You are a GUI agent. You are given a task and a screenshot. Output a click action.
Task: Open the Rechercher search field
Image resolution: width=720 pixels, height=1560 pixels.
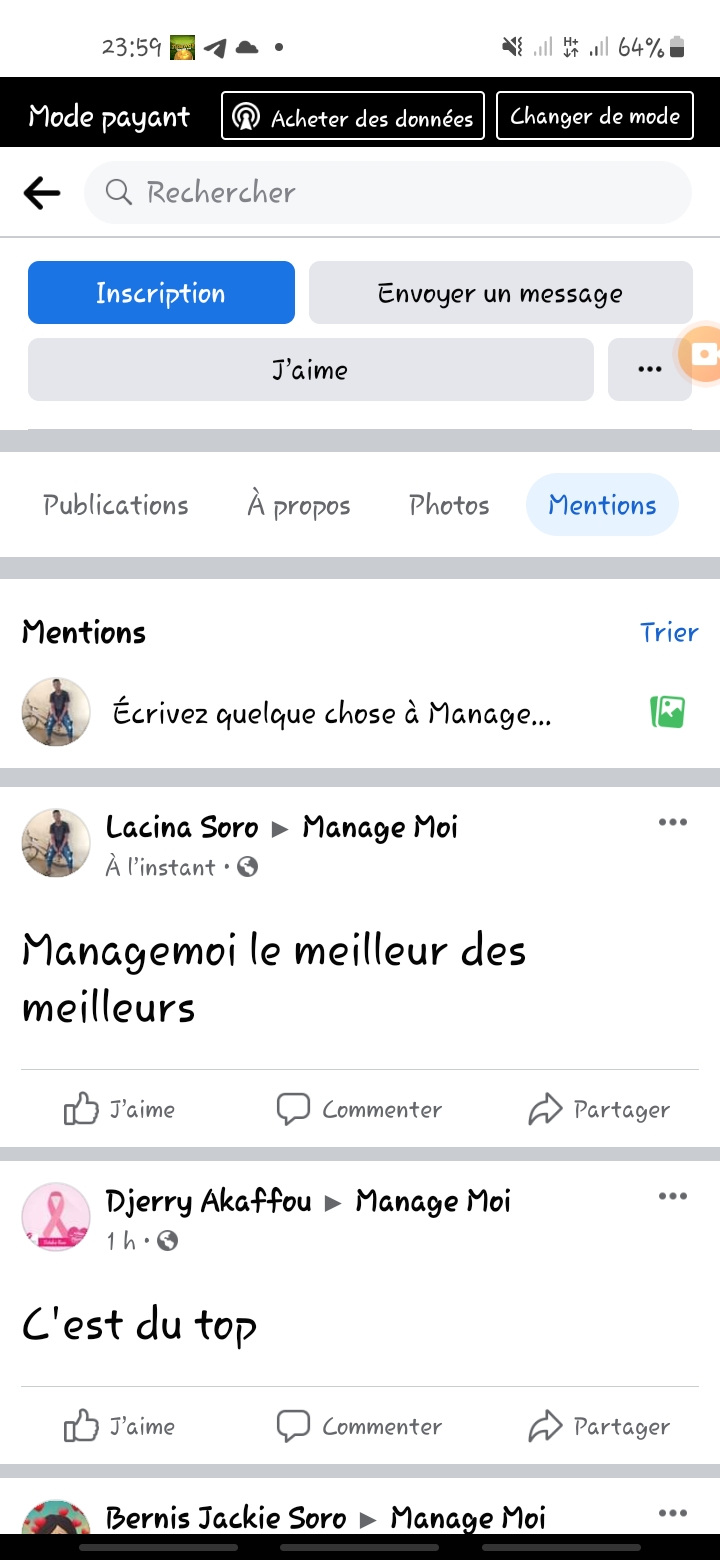point(388,193)
